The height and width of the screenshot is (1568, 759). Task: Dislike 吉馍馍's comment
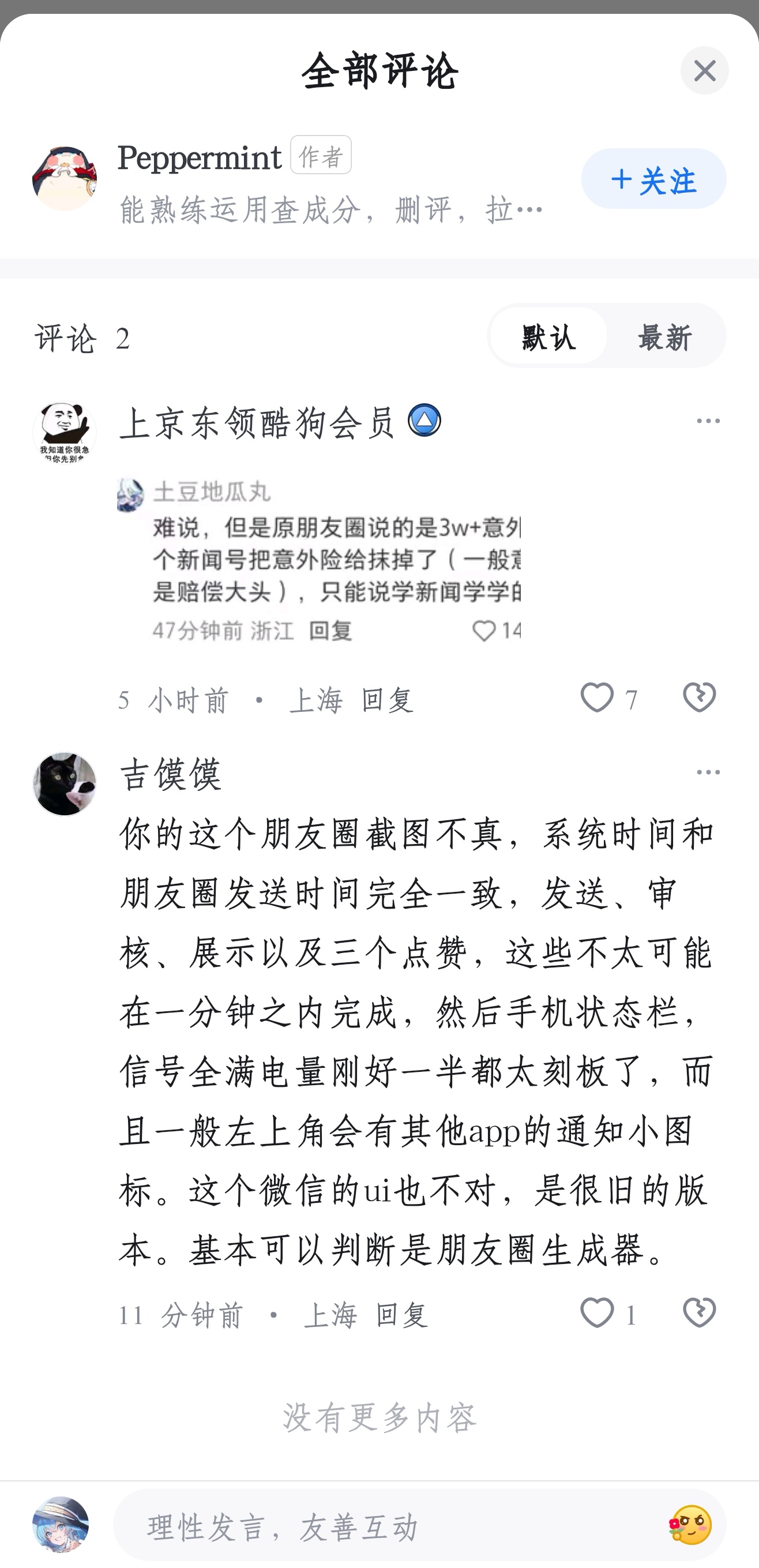(699, 1313)
